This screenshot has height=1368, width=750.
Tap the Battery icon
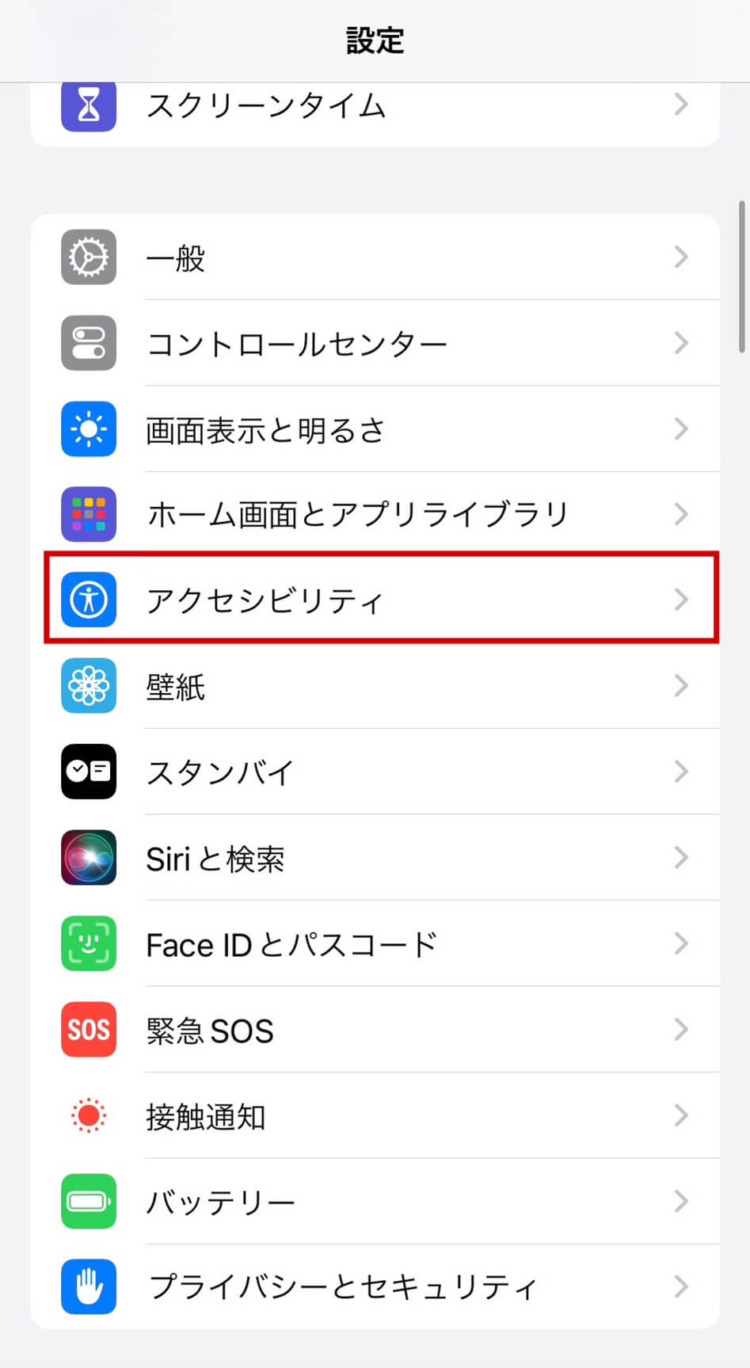88,1202
